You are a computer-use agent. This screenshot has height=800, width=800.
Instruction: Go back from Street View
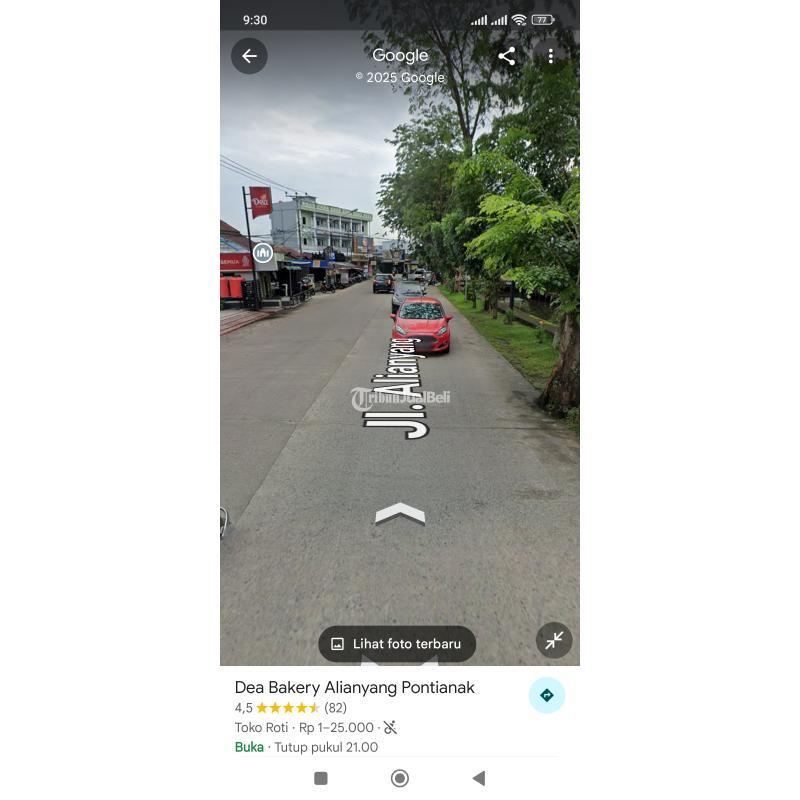pyautogui.click(x=249, y=56)
